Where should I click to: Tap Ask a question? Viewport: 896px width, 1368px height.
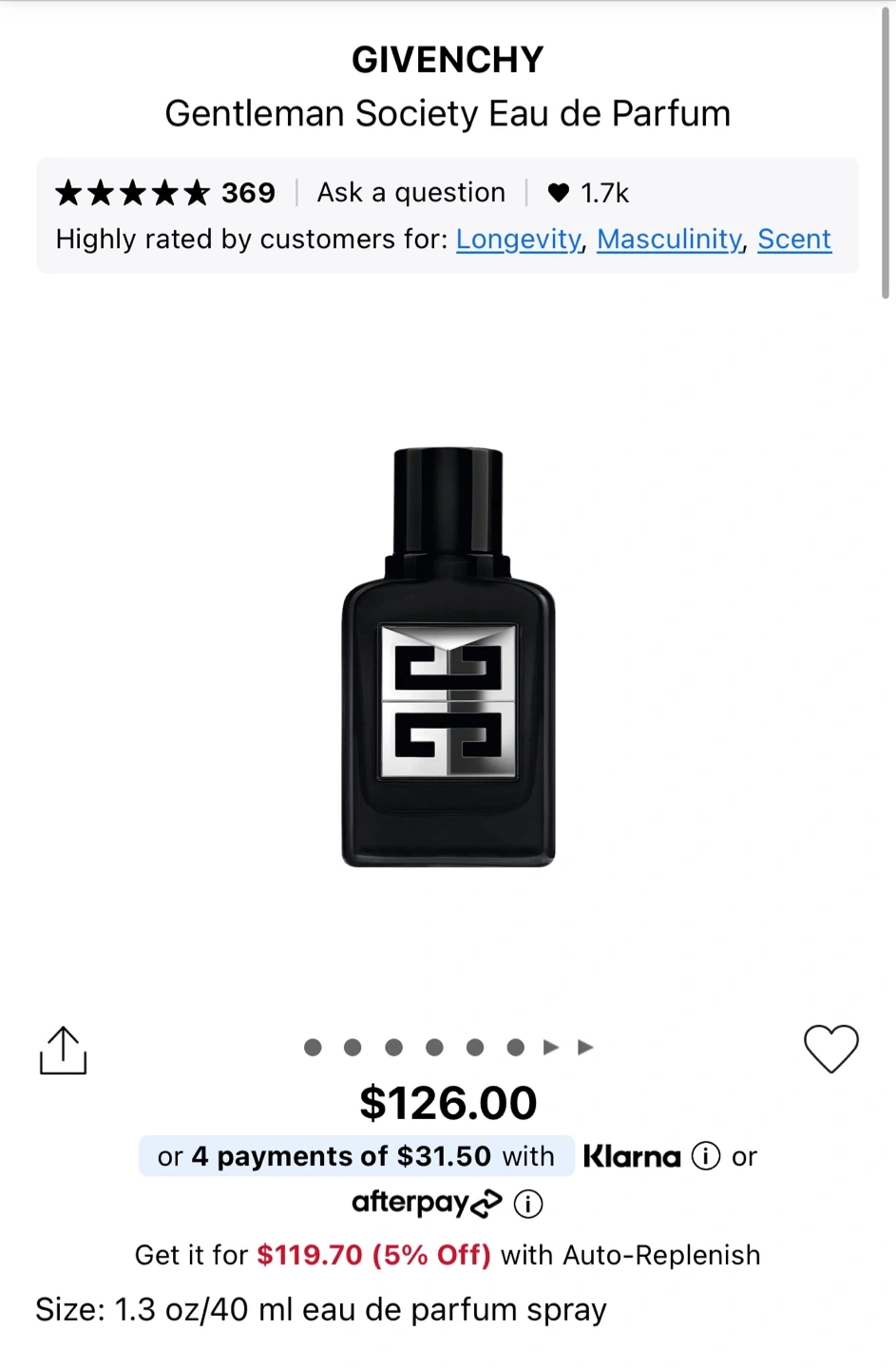click(x=410, y=193)
